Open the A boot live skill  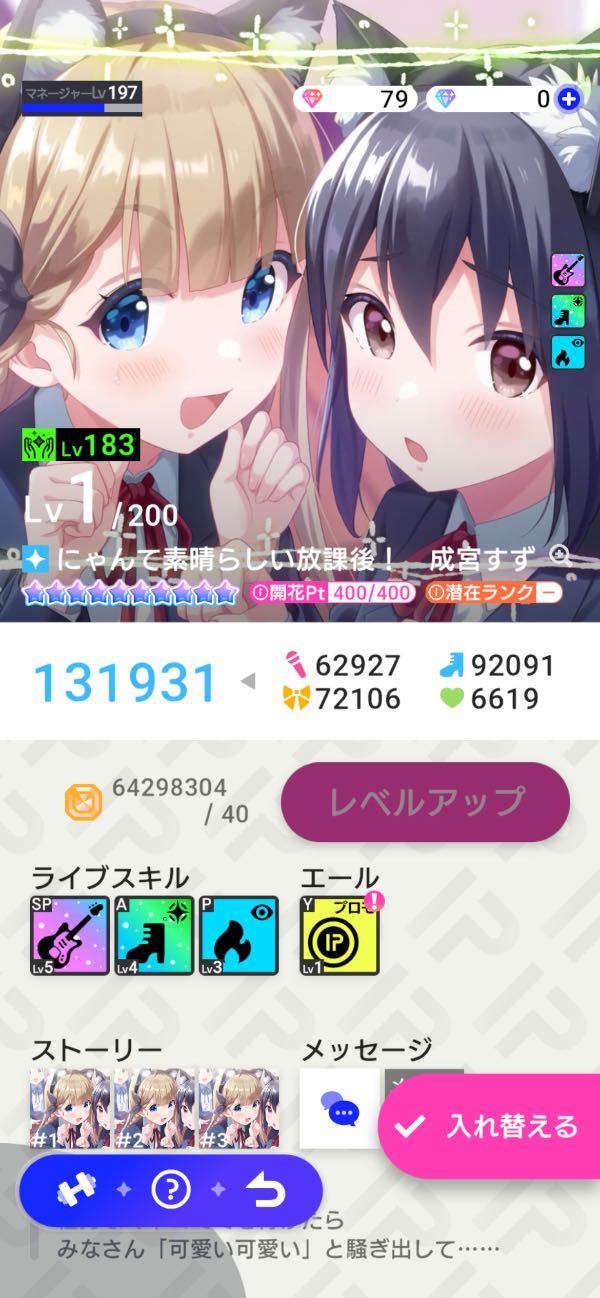(154, 935)
